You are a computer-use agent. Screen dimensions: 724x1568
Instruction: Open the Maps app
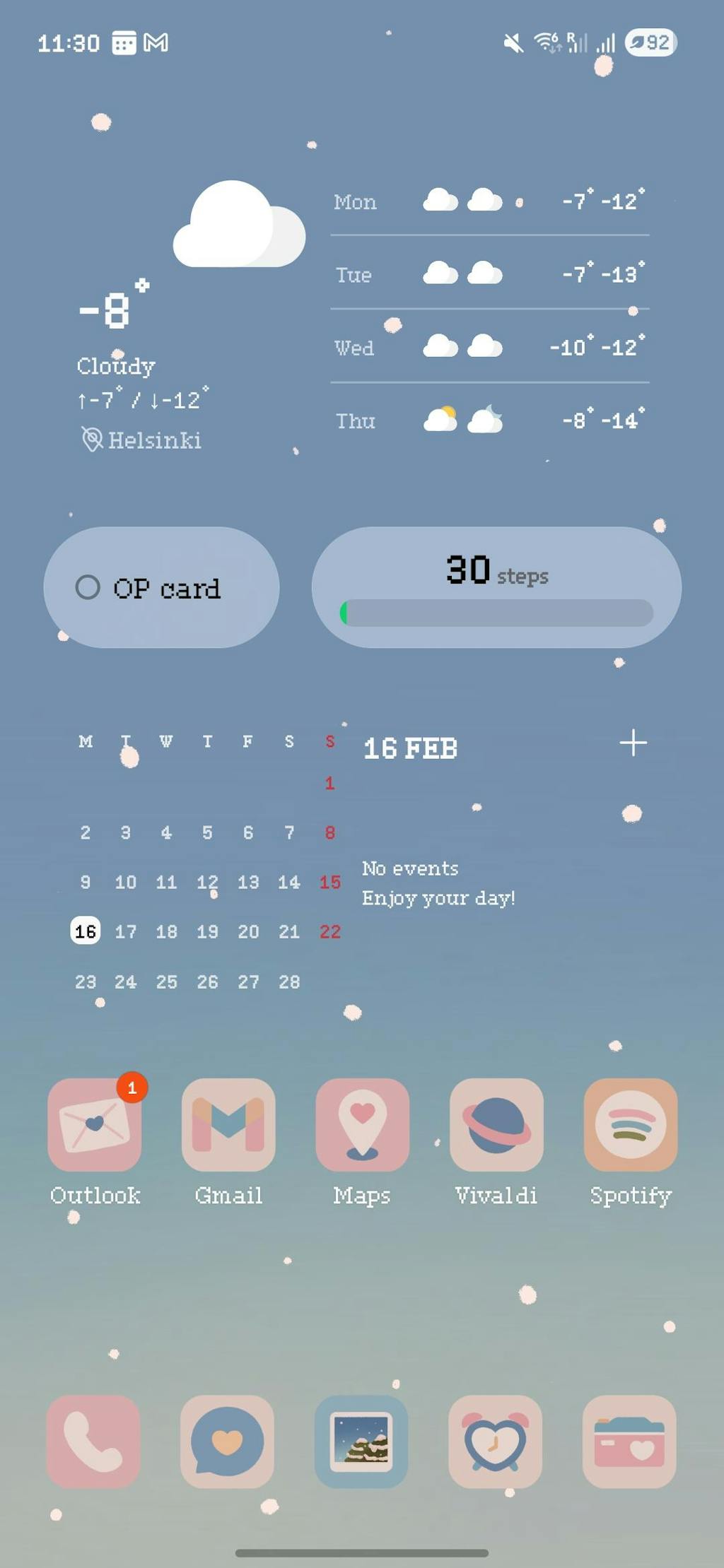pos(362,1125)
